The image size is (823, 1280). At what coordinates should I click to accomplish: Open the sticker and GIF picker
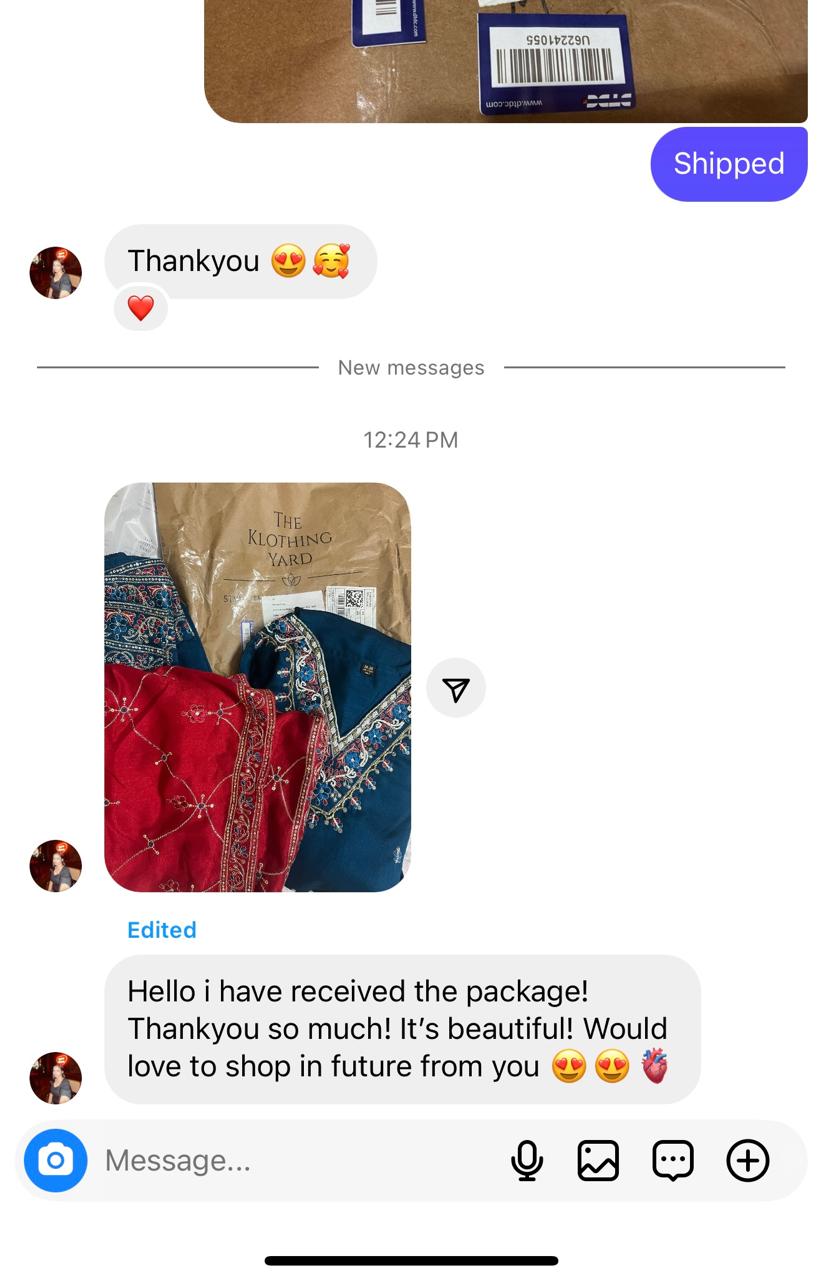click(673, 1160)
